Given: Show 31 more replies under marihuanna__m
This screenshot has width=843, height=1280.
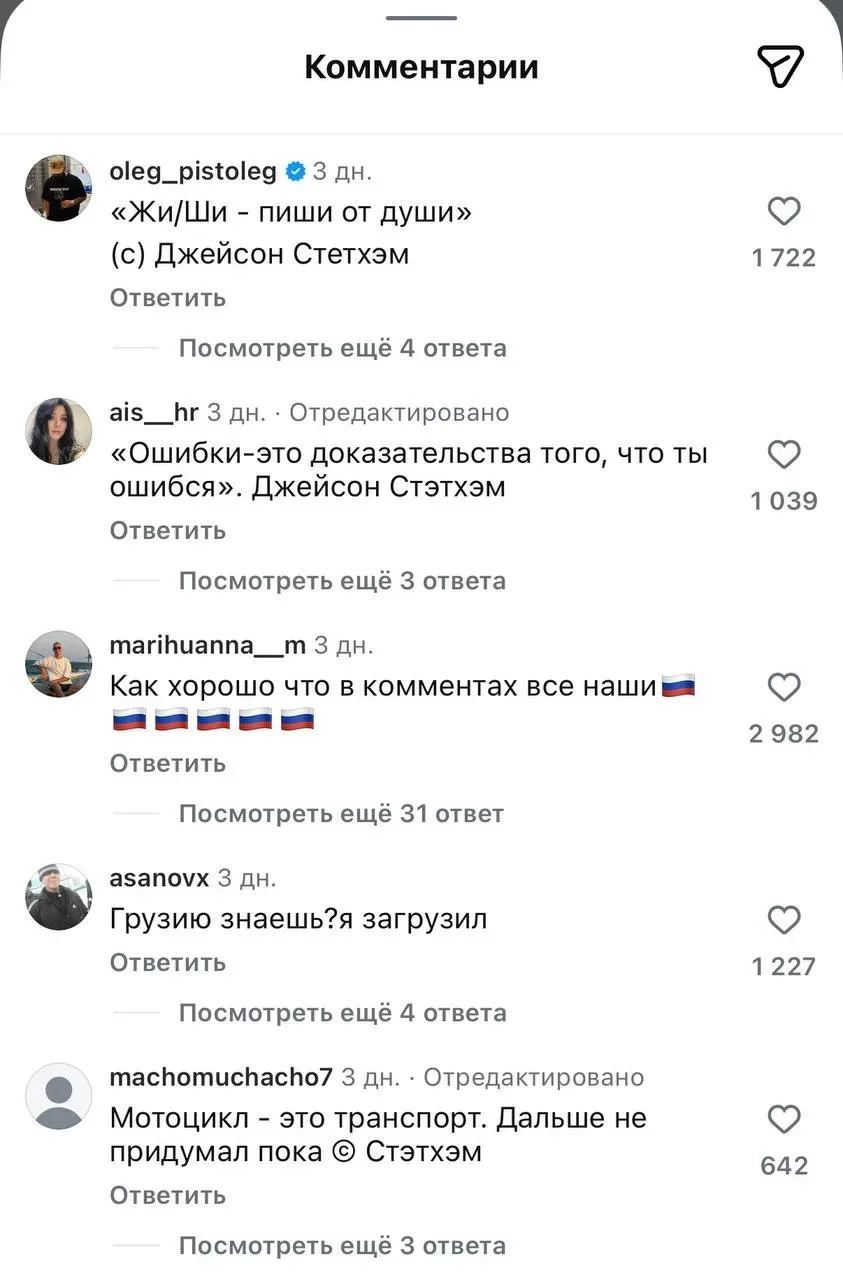Looking at the screenshot, I should (x=340, y=814).
